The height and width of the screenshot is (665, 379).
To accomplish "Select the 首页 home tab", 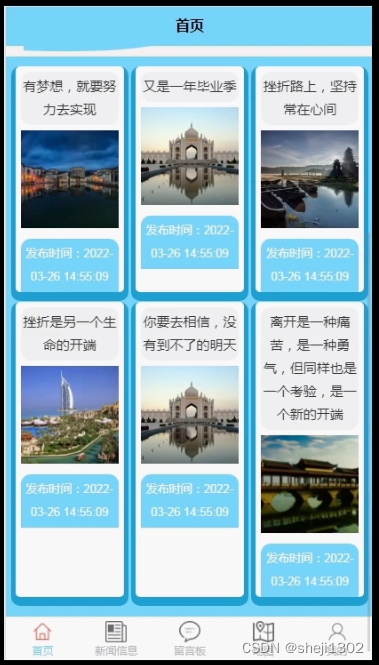I will 42,639.
